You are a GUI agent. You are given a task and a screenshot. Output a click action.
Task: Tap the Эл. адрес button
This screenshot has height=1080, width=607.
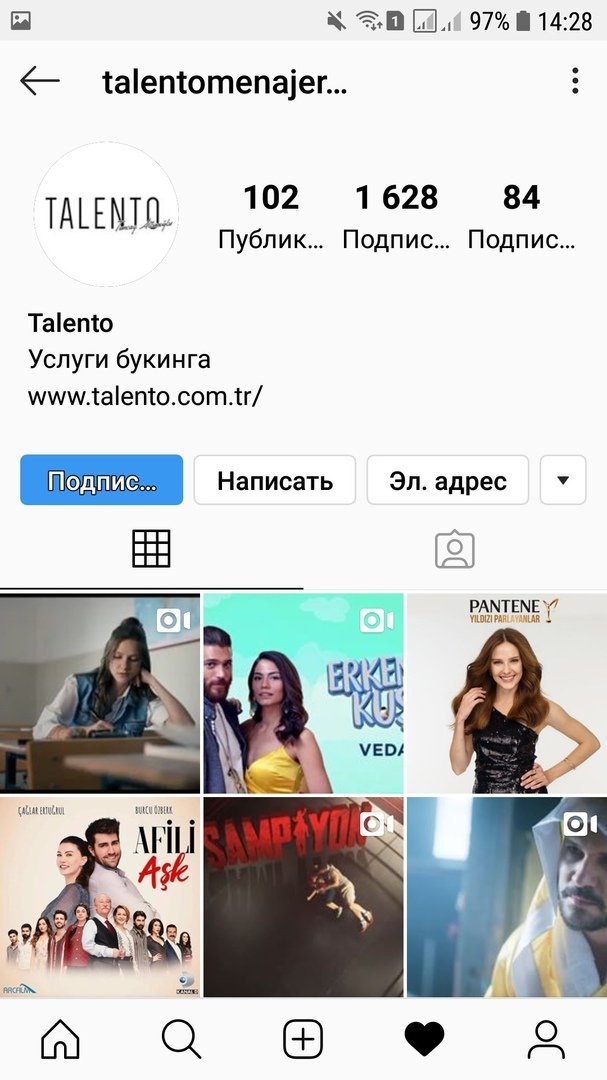[x=448, y=480]
